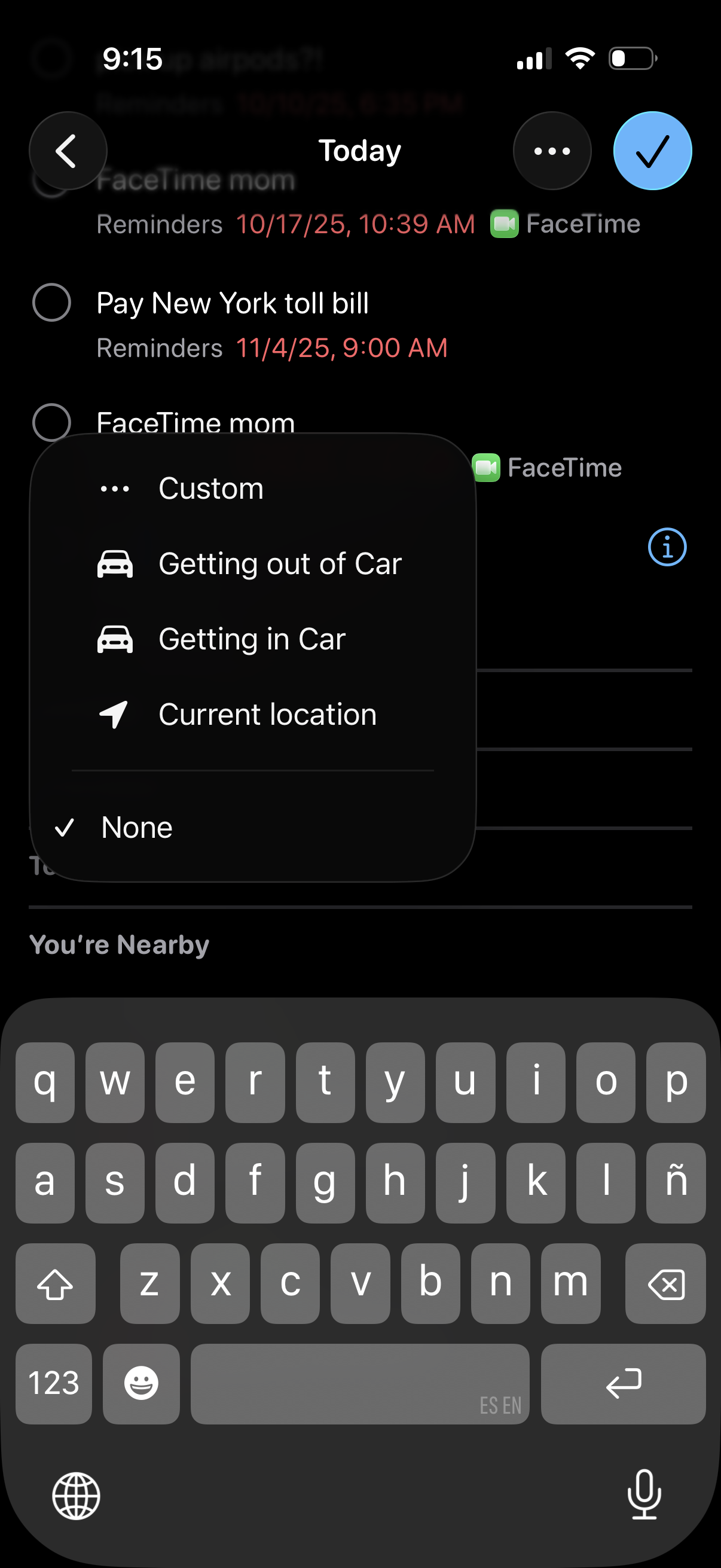
Task: Go back with the chevron arrow
Action: (x=67, y=151)
